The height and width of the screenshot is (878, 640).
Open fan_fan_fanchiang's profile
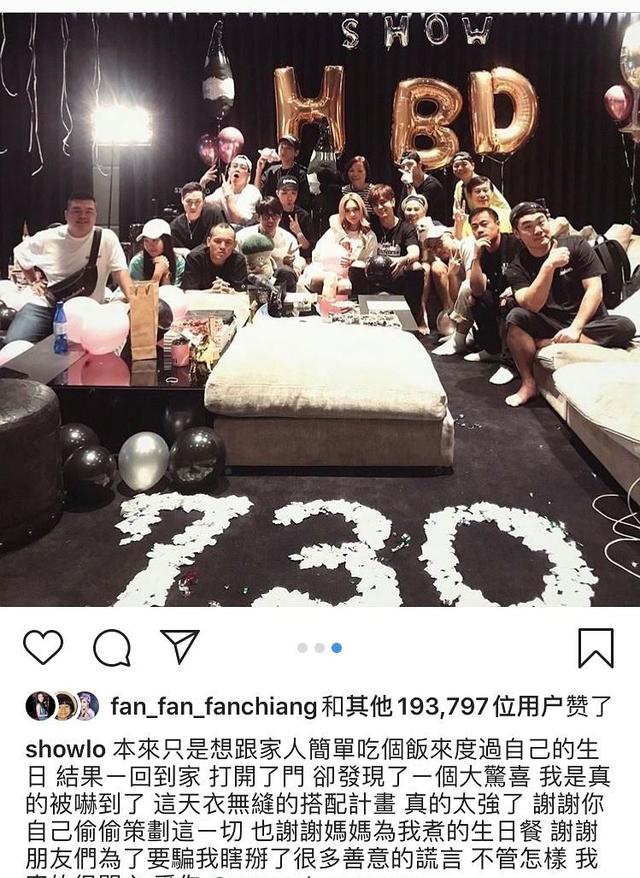click(213, 707)
